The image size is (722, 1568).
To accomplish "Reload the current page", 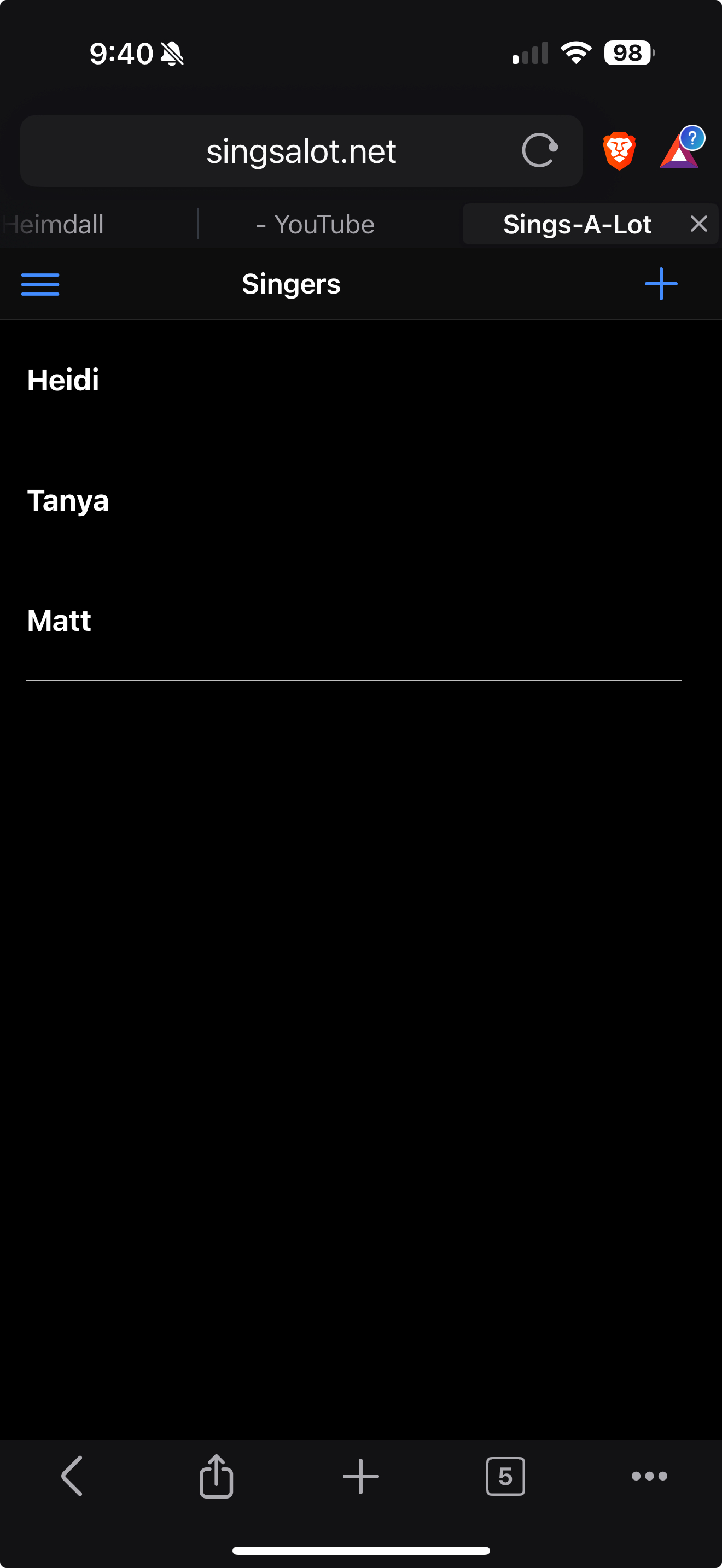I will [x=539, y=150].
